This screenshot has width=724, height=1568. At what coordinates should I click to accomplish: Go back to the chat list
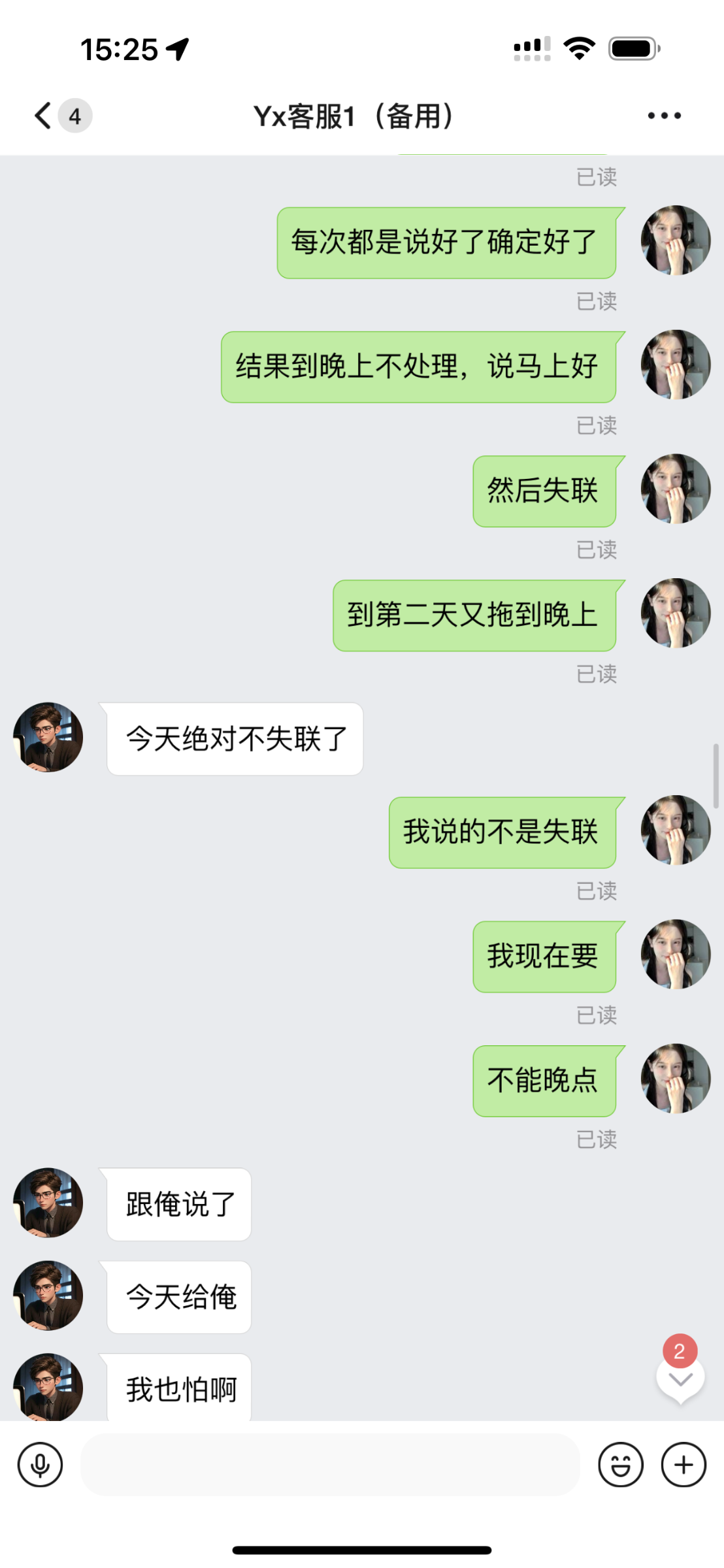[x=43, y=116]
